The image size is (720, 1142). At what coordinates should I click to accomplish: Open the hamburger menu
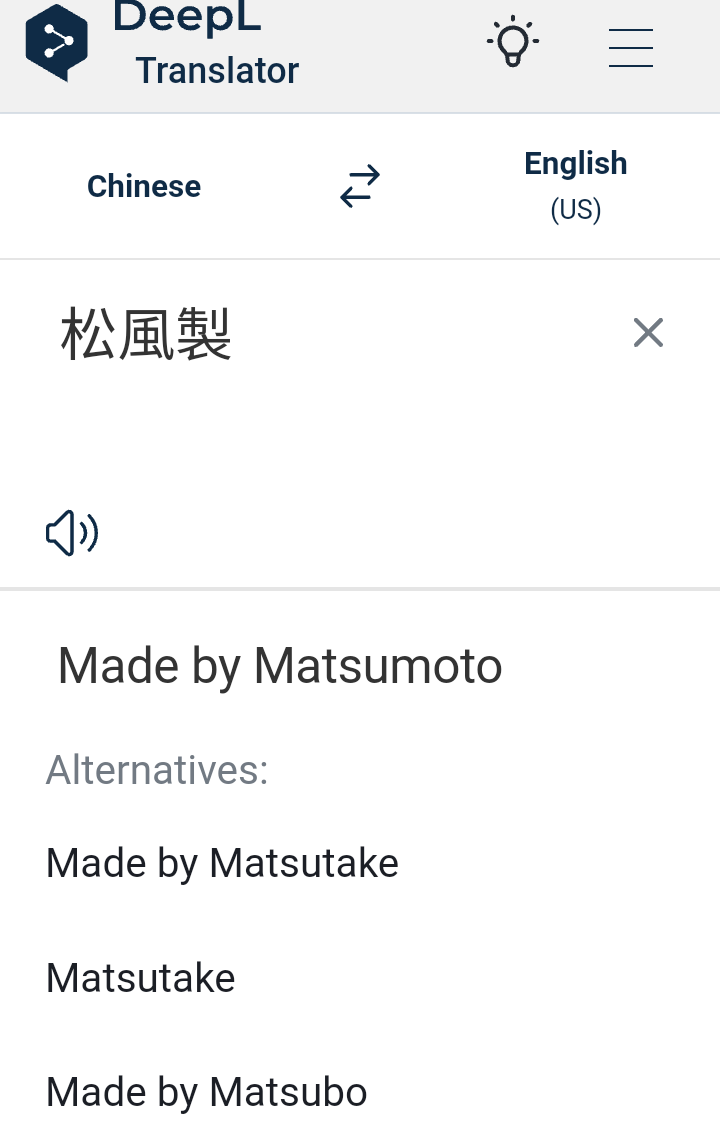pyautogui.click(x=630, y=47)
